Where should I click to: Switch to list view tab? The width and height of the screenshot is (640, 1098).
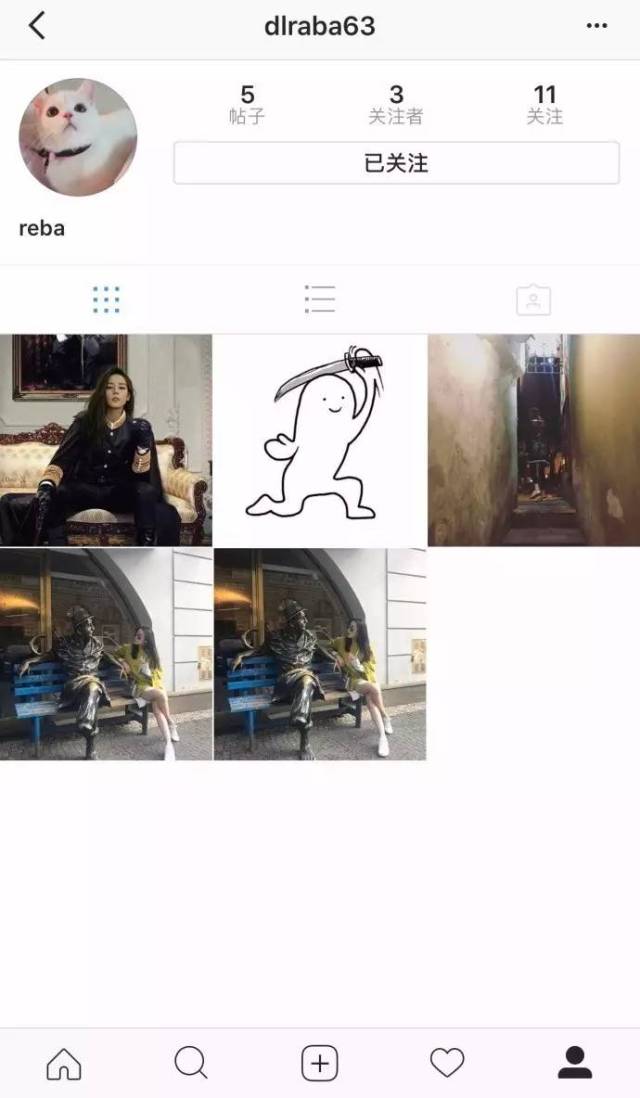click(x=320, y=299)
